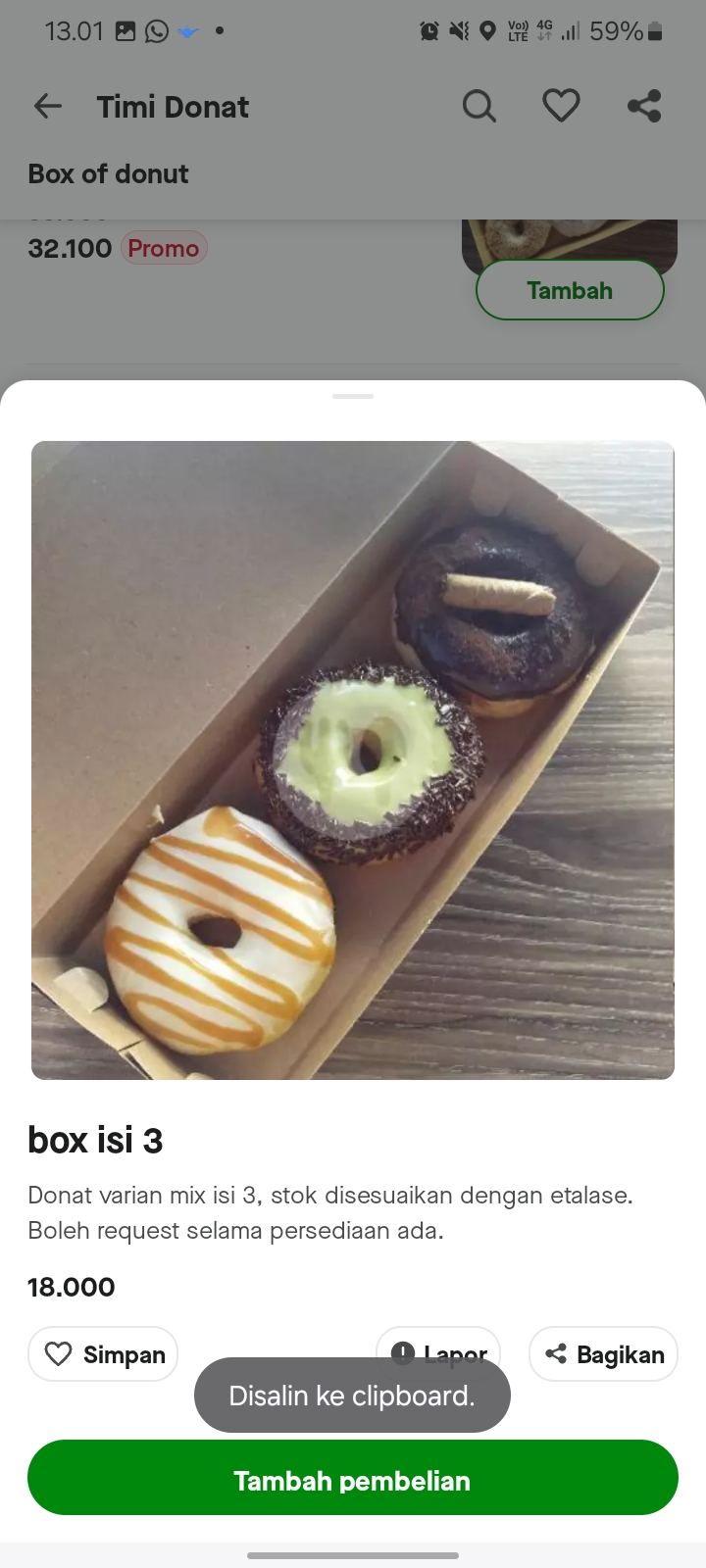
Task: Tap the exclamation icon next to Lapor
Action: pos(403,1351)
